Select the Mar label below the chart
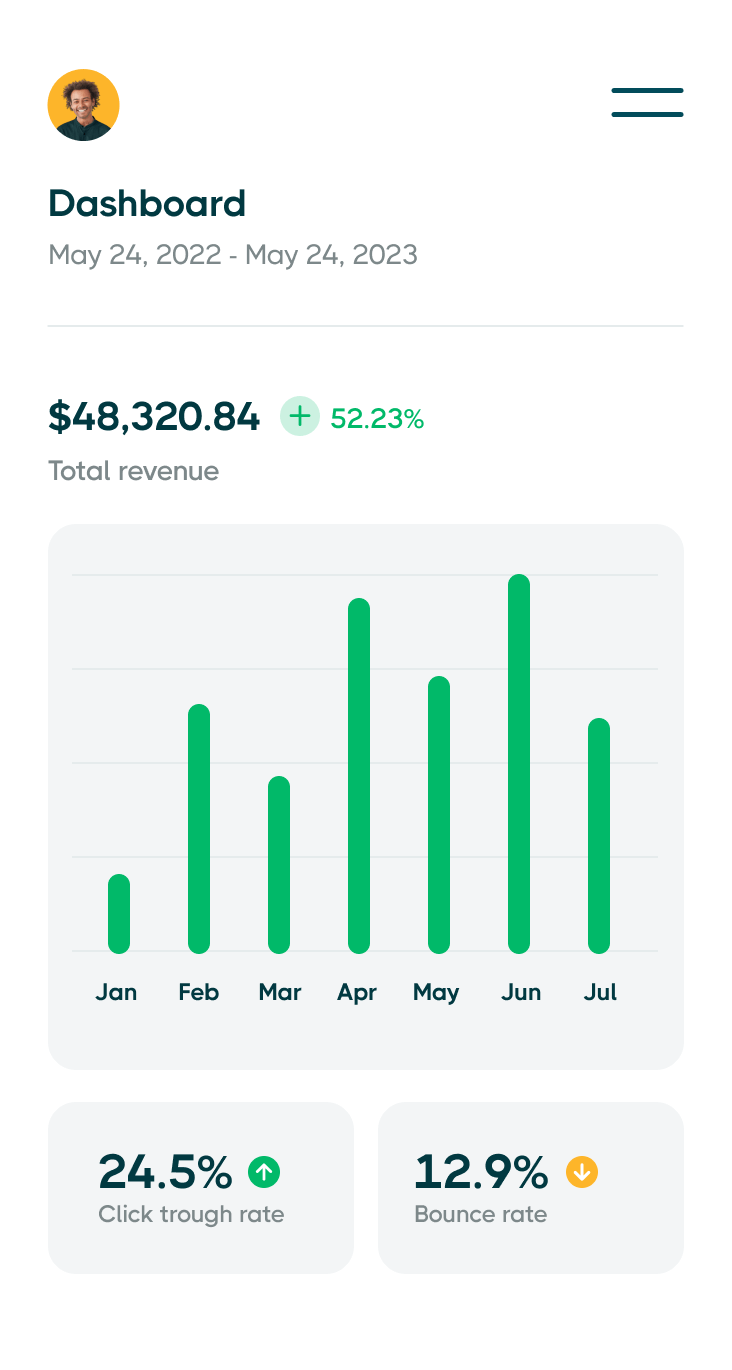 279,992
